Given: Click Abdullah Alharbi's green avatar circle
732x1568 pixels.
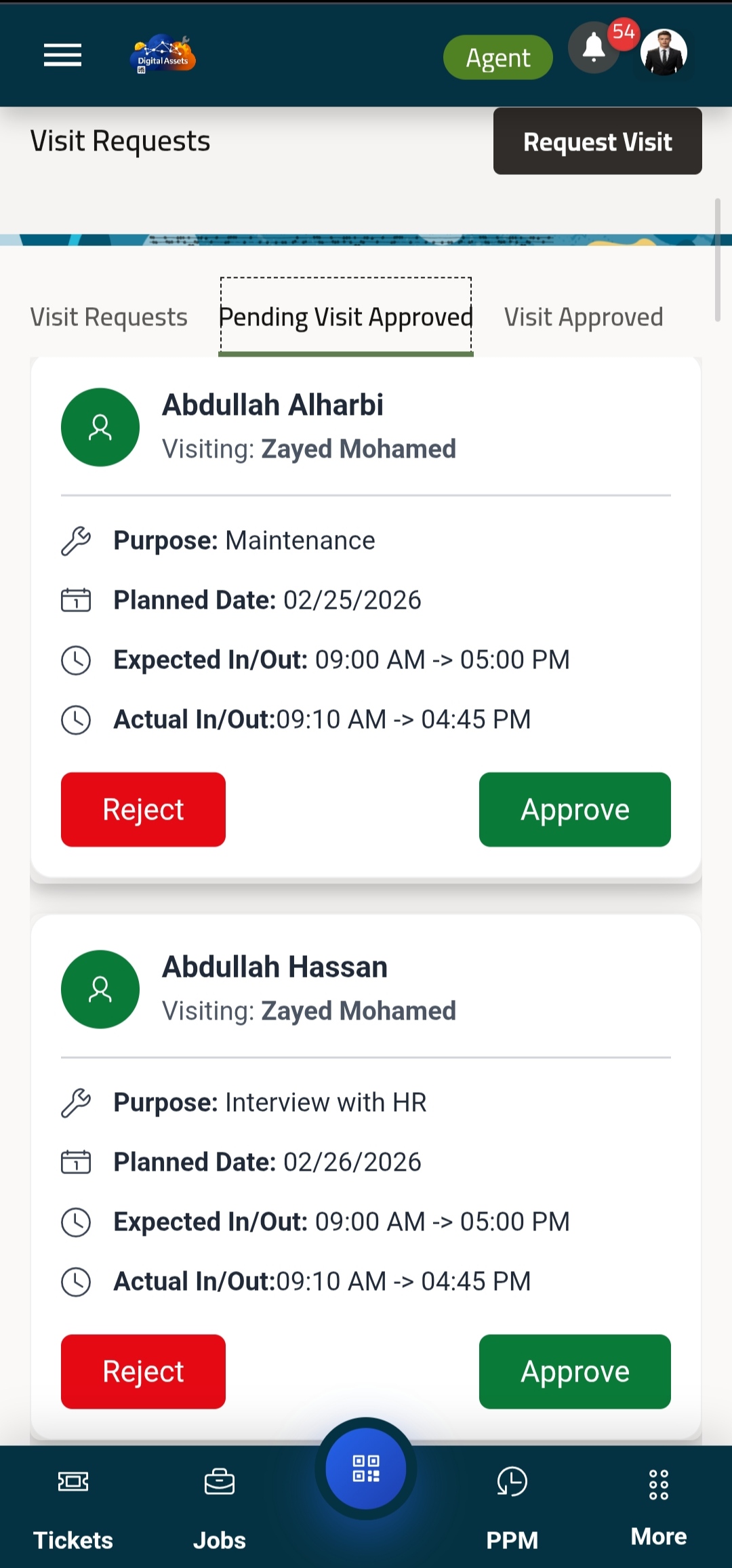Looking at the screenshot, I should click(x=100, y=427).
